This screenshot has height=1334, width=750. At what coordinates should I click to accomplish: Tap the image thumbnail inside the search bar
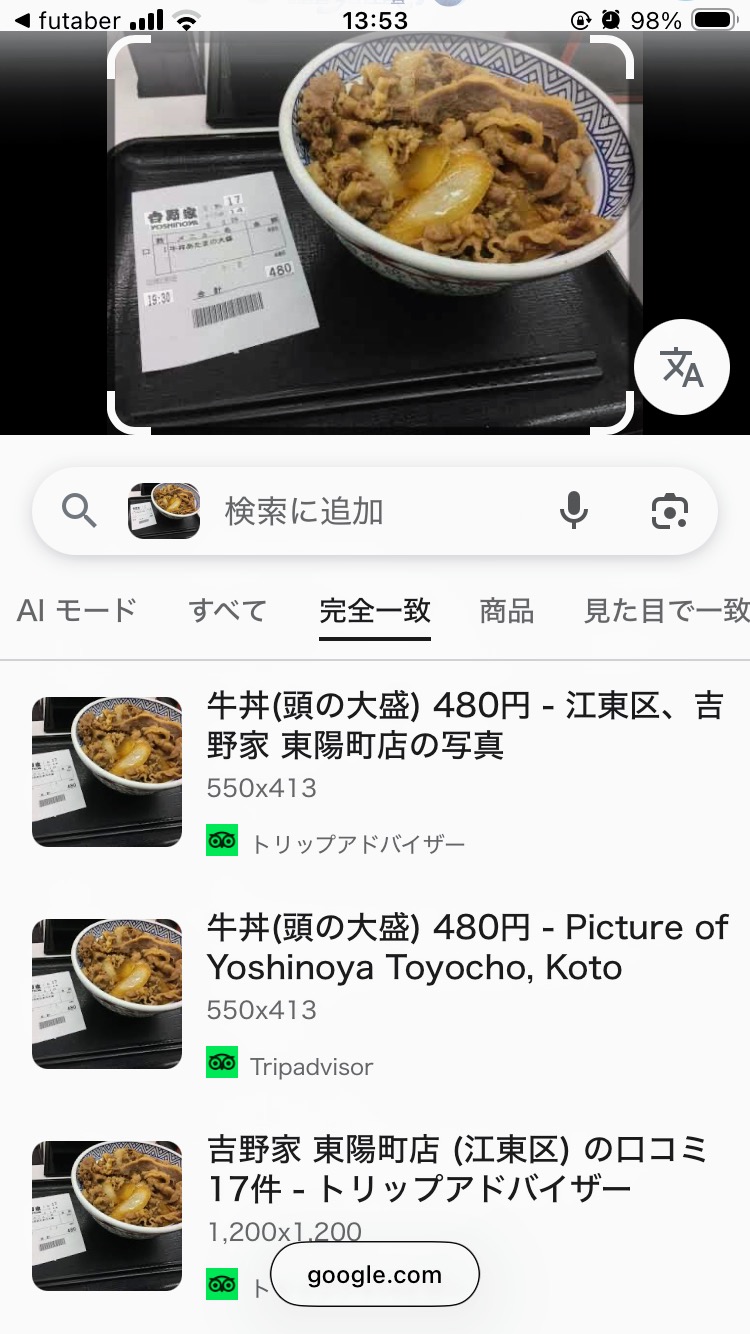(x=164, y=511)
